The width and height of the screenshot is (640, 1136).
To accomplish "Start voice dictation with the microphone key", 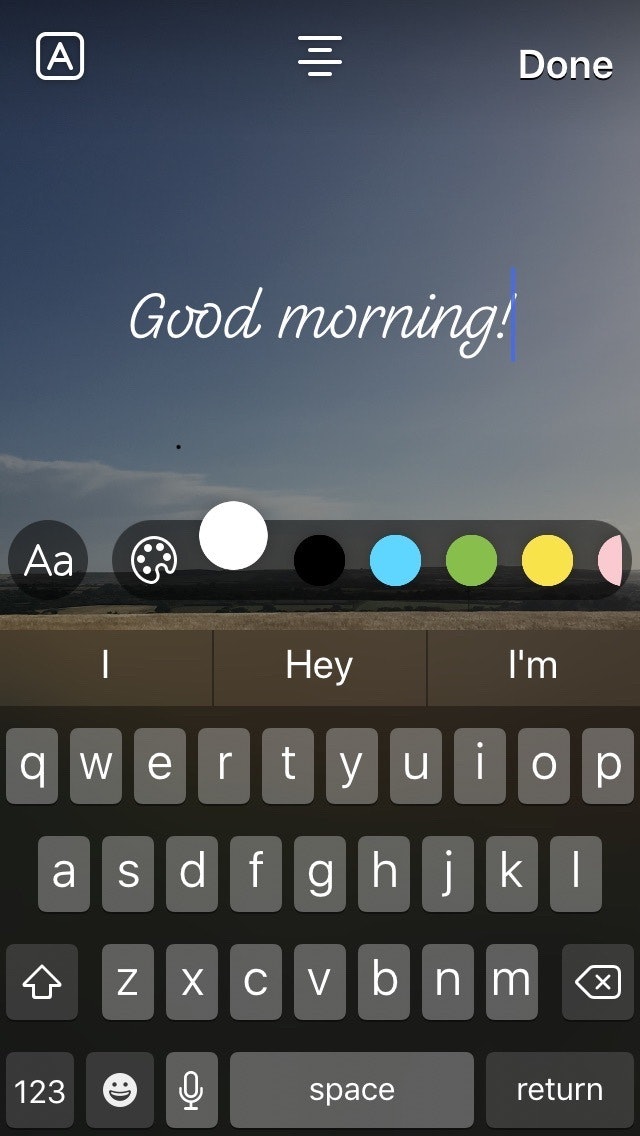I will point(191,1089).
